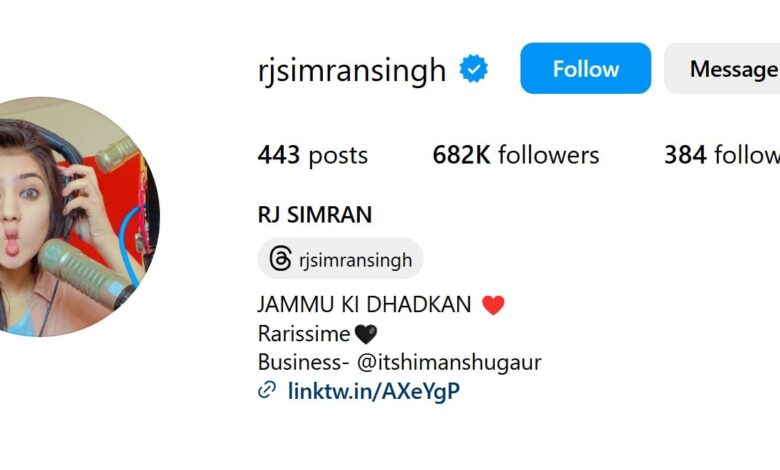Open the 682K followers list

point(515,155)
